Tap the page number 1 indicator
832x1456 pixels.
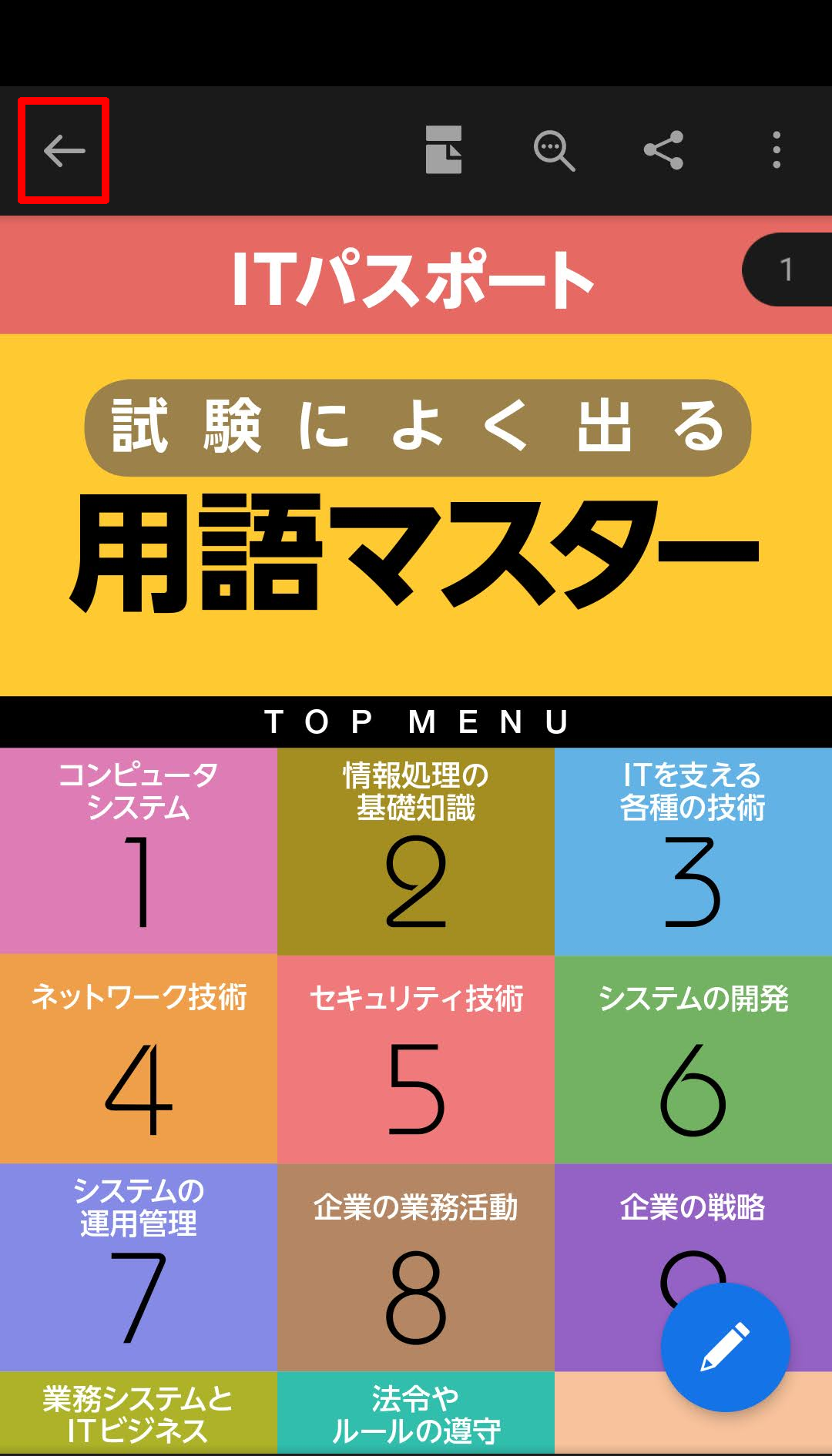787,269
